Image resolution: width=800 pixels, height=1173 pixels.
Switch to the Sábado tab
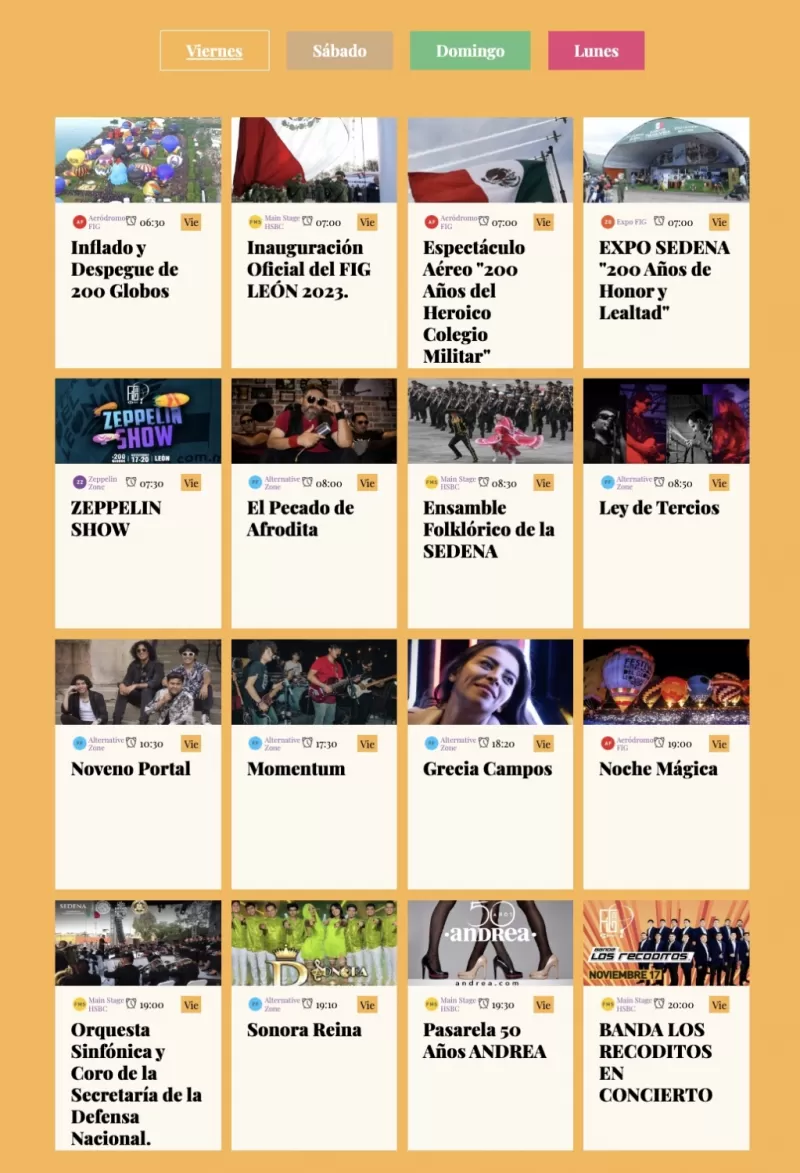(x=339, y=51)
